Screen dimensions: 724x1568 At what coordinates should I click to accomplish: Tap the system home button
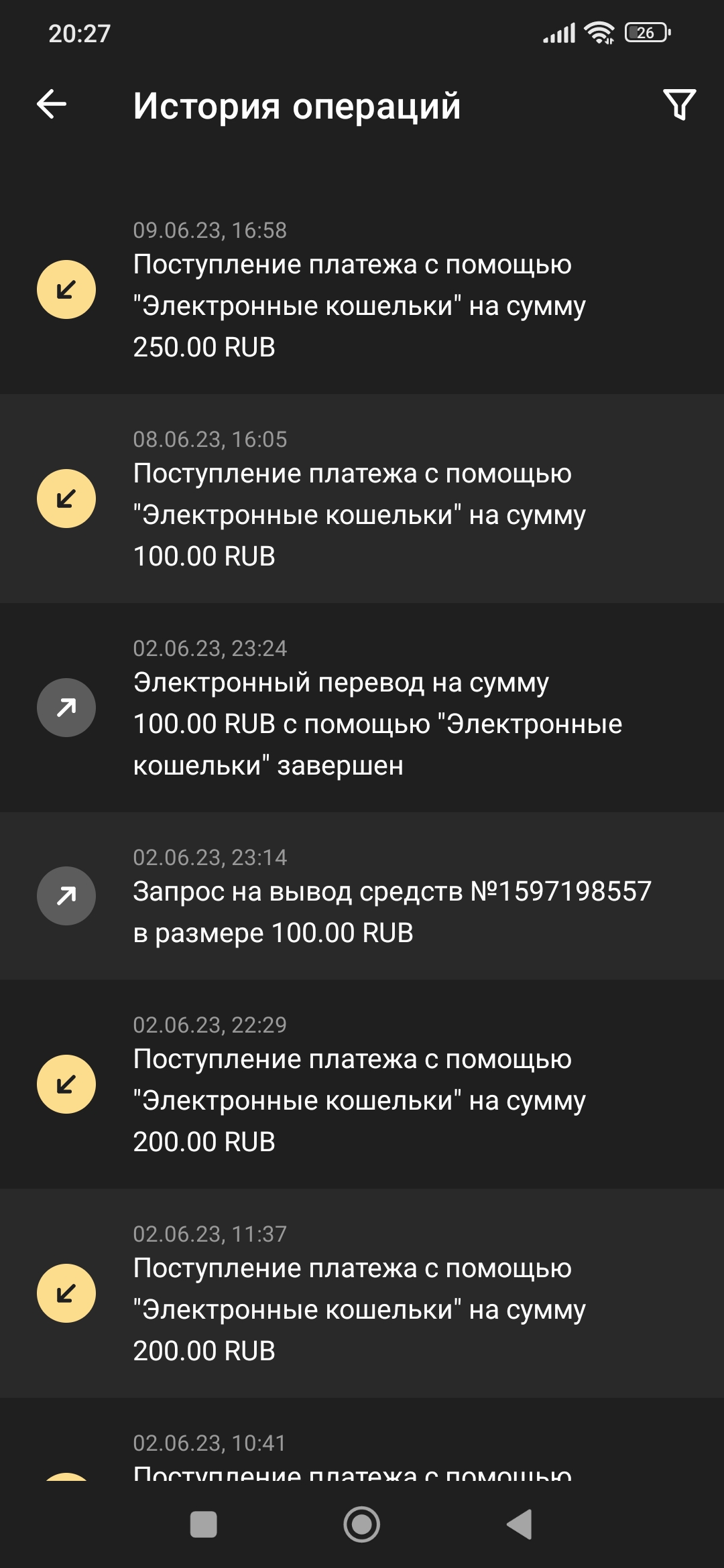tap(362, 1524)
